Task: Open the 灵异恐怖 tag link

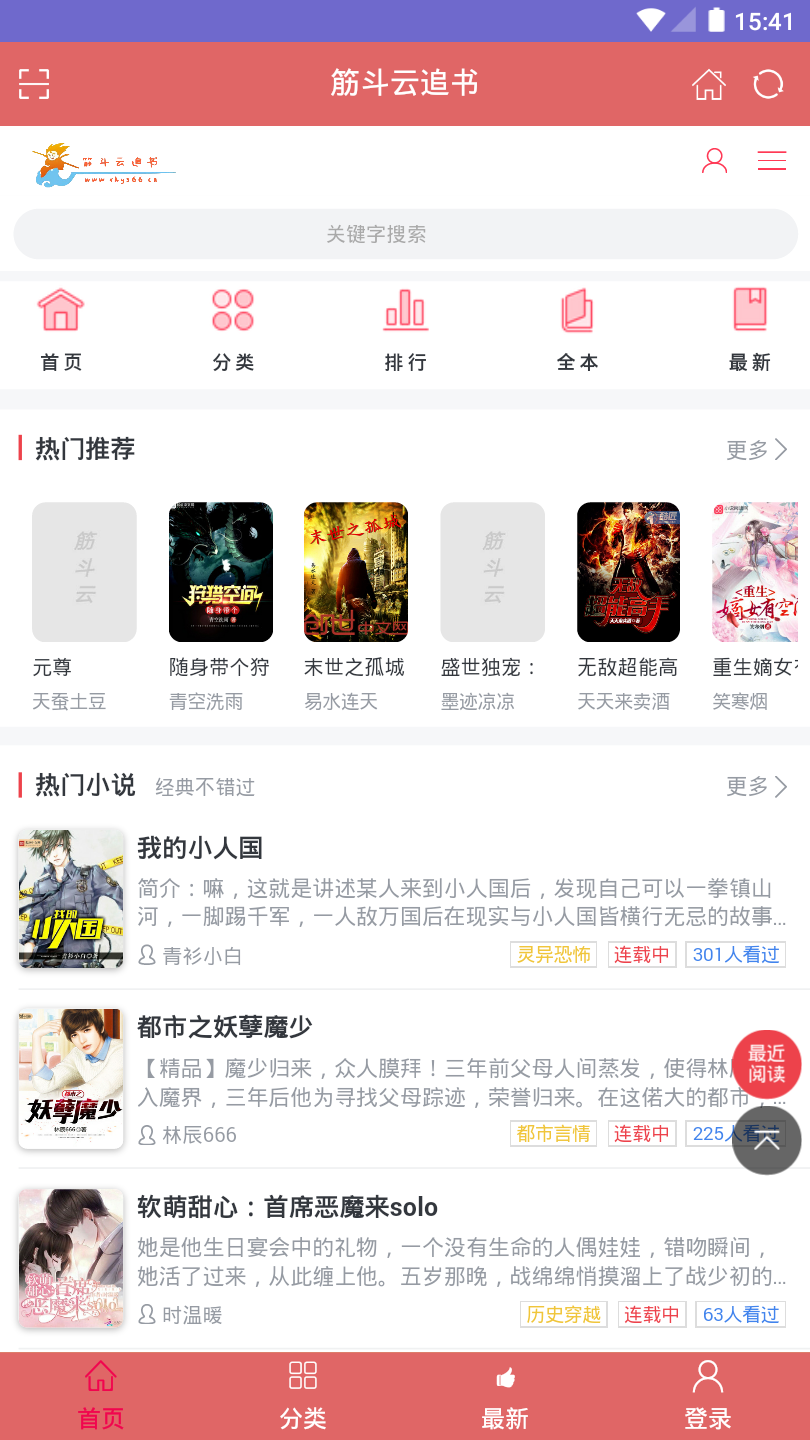Action: (553, 954)
